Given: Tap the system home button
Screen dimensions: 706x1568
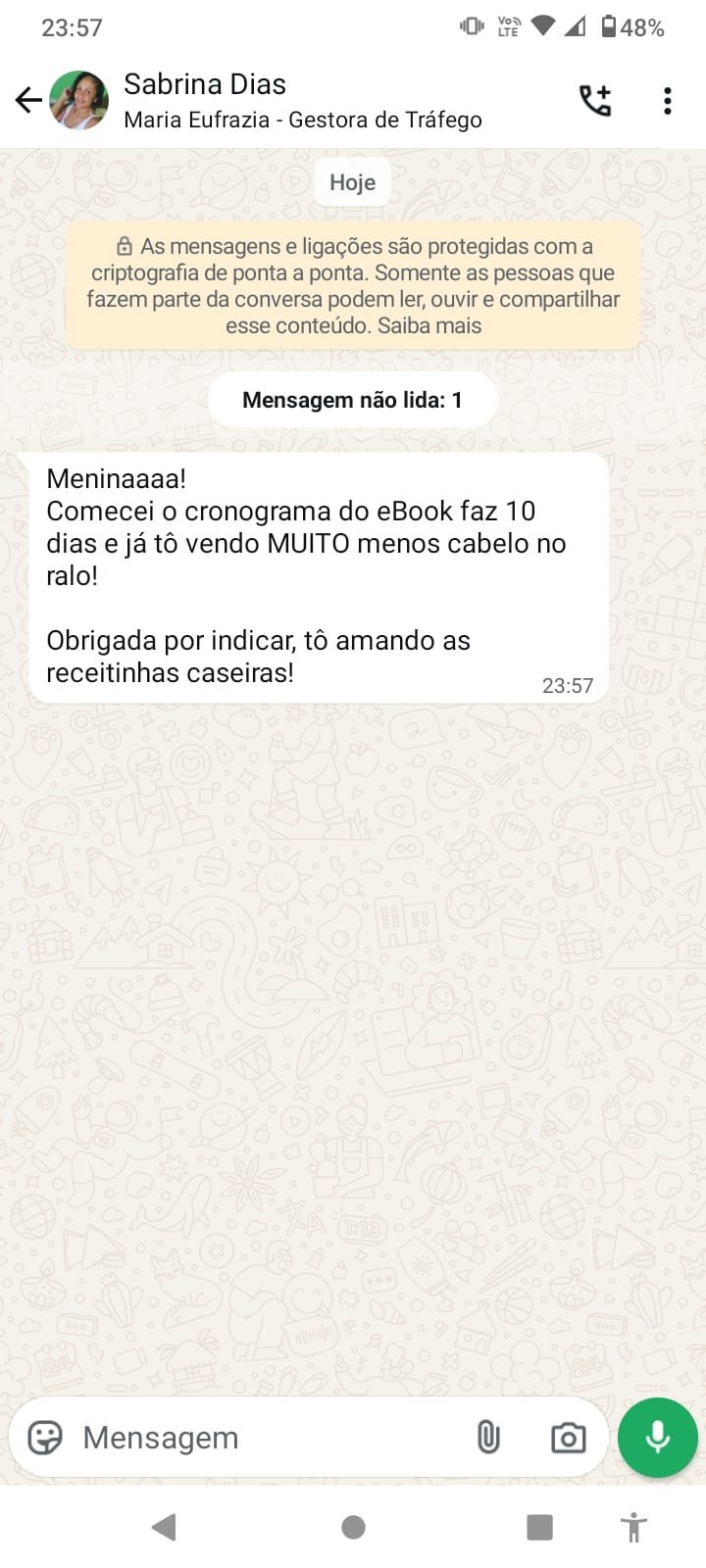Looking at the screenshot, I should click(354, 1527).
